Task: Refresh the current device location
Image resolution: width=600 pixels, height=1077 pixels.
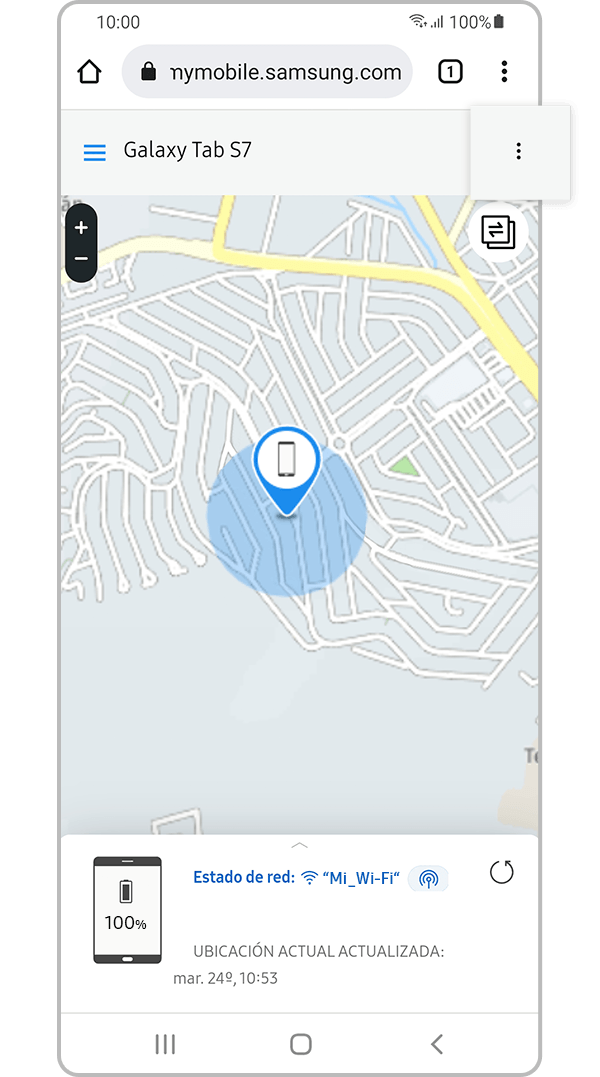Action: coord(501,872)
